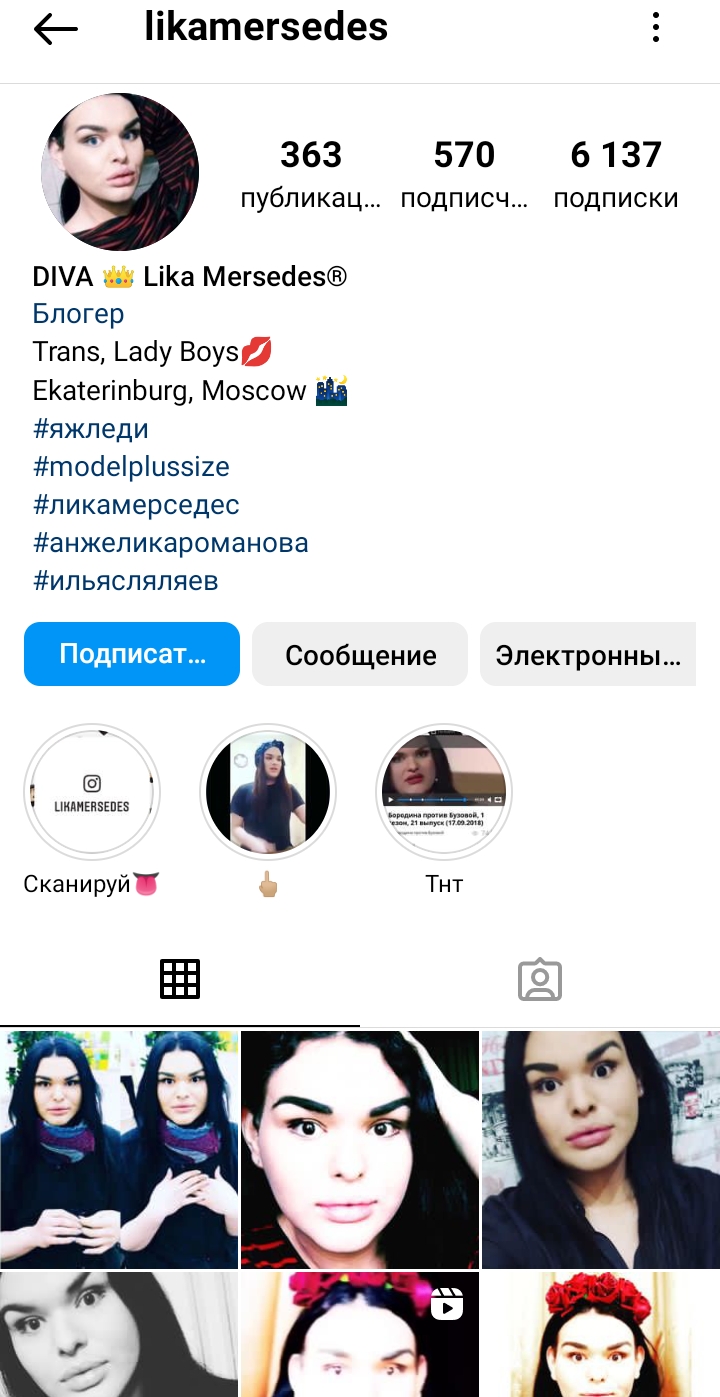Open hashtag #ильясляляев
The width and height of the screenshot is (720, 1397).
(x=125, y=581)
